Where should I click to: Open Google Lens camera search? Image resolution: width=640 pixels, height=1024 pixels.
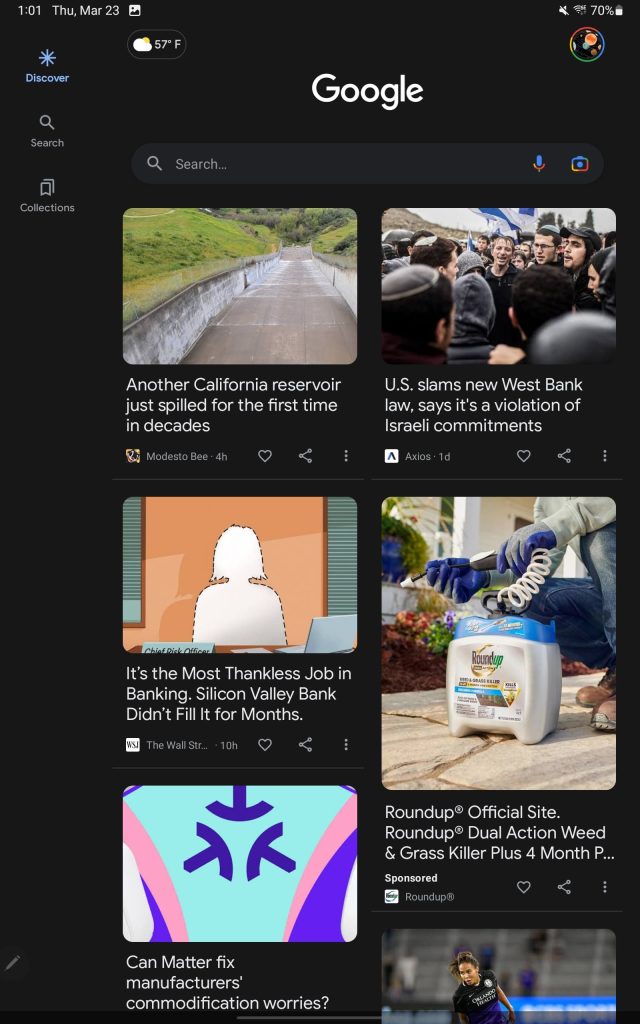pyautogui.click(x=579, y=164)
